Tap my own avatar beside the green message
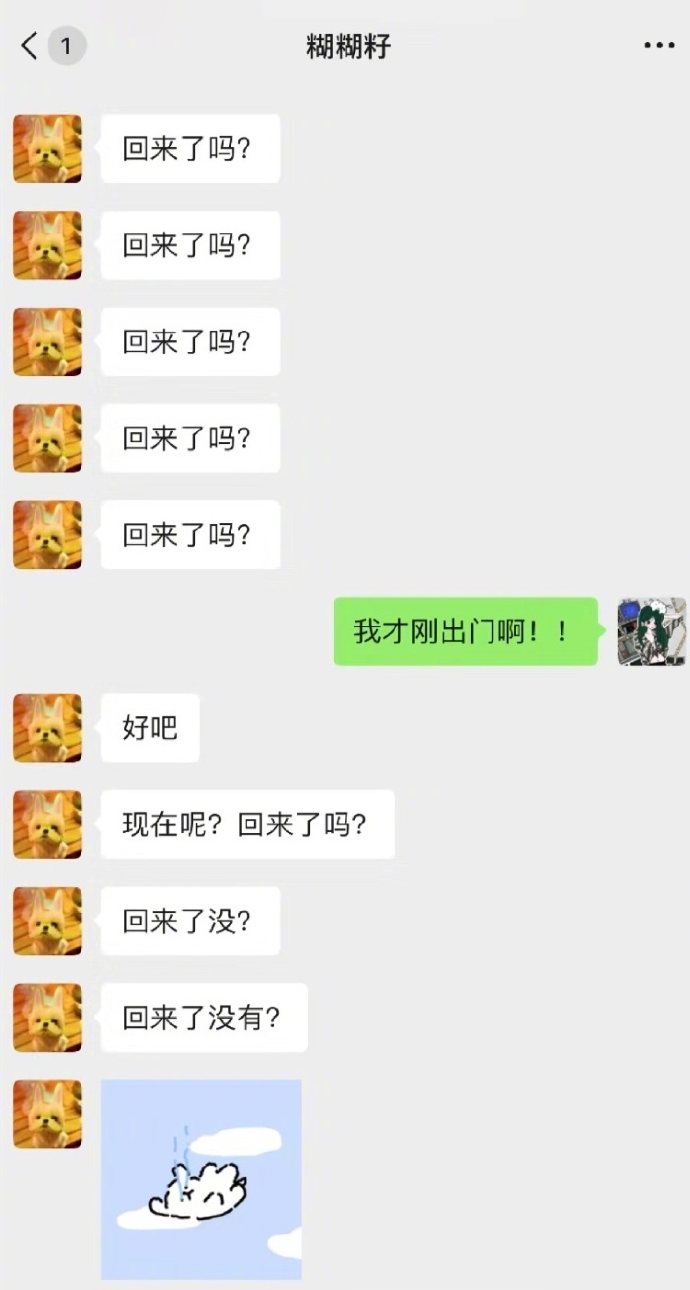Screen dimensions: 690x1290 click(x=652, y=632)
